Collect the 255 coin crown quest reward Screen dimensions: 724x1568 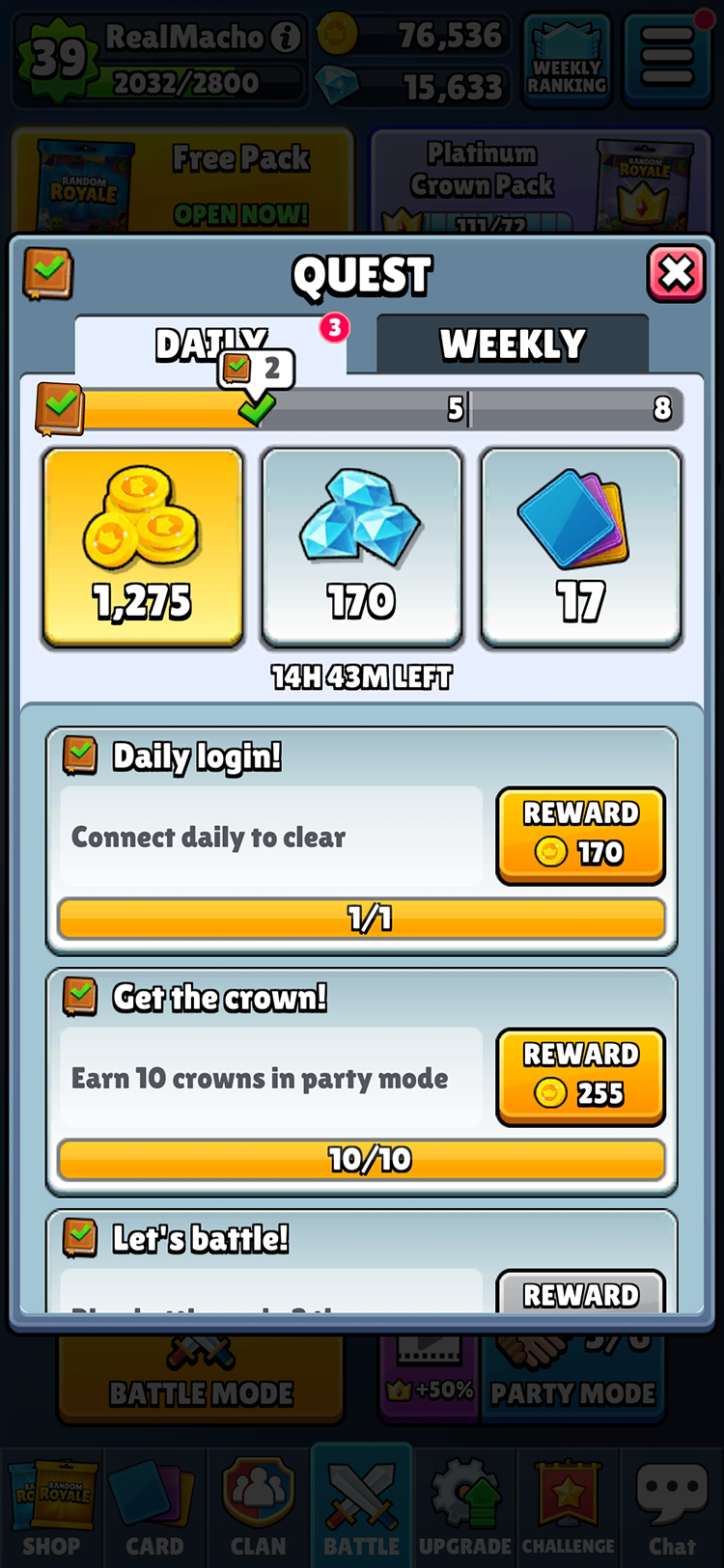(580, 1077)
